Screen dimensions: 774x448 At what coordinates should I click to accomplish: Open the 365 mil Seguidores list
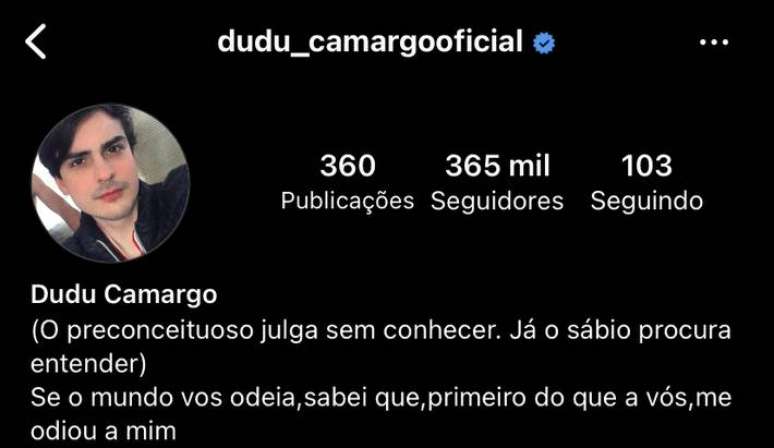[497, 182]
